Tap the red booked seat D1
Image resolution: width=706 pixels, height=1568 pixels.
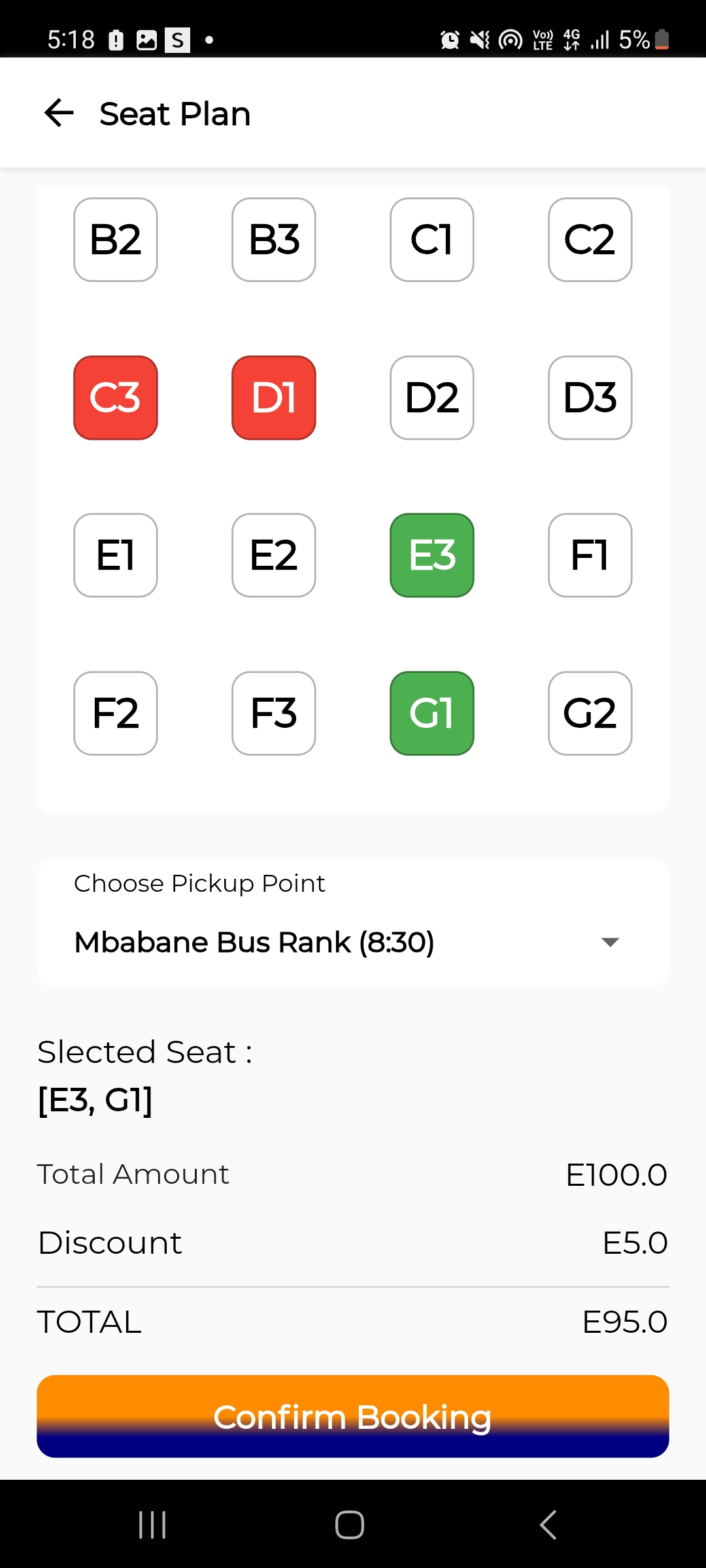point(274,398)
